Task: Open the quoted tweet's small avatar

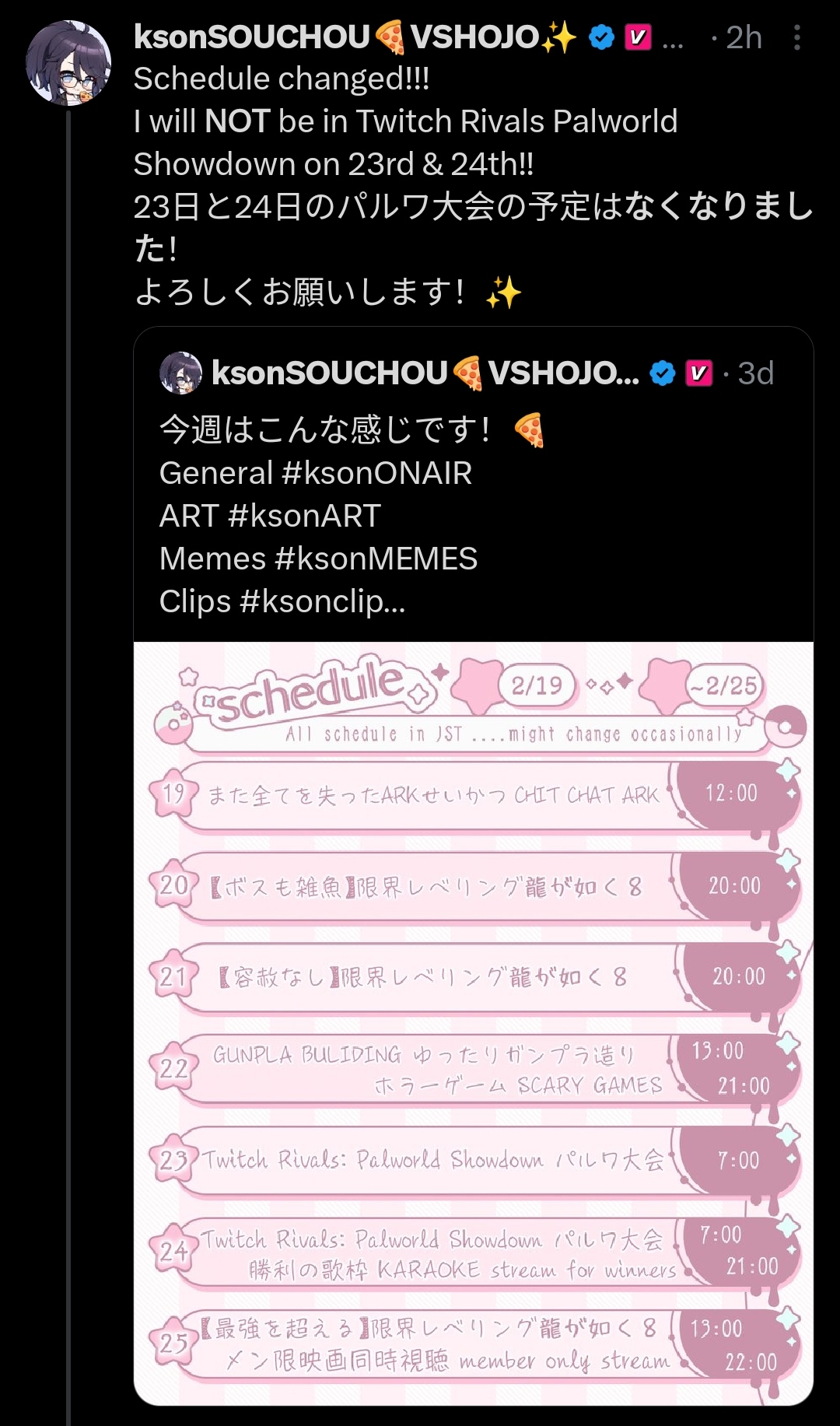Action: click(x=180, y=373)
